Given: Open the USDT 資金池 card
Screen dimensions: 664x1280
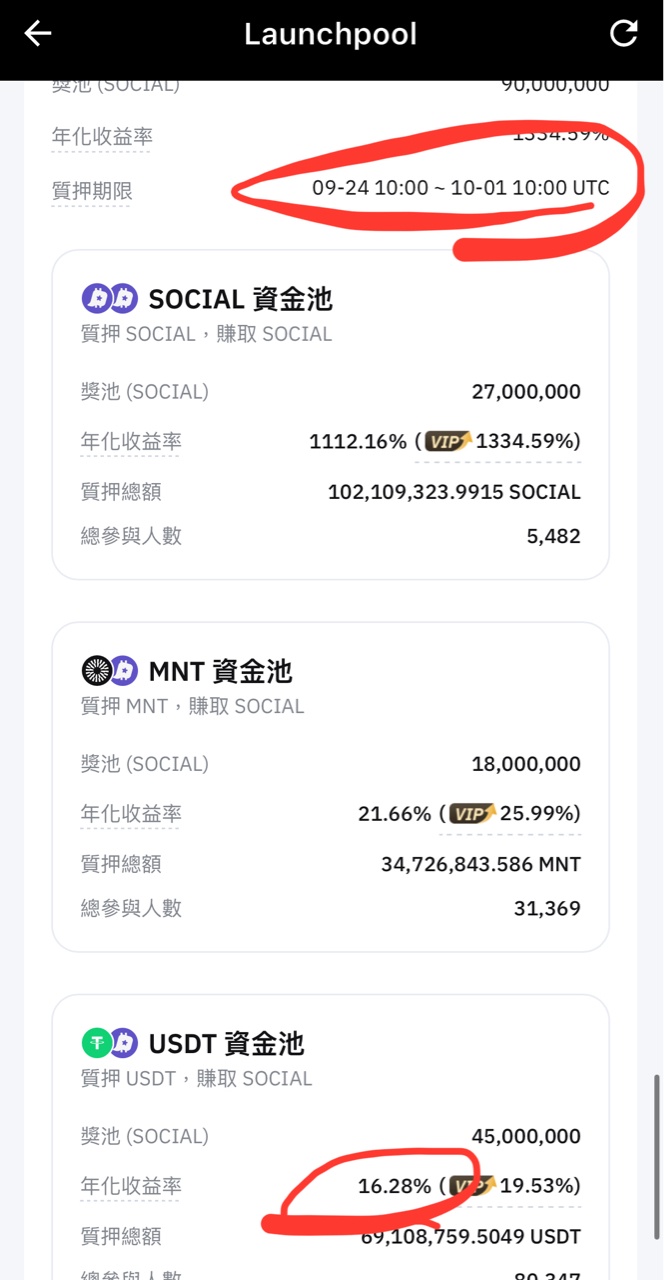Looking at the screenshot, I should coord(330,1137).
